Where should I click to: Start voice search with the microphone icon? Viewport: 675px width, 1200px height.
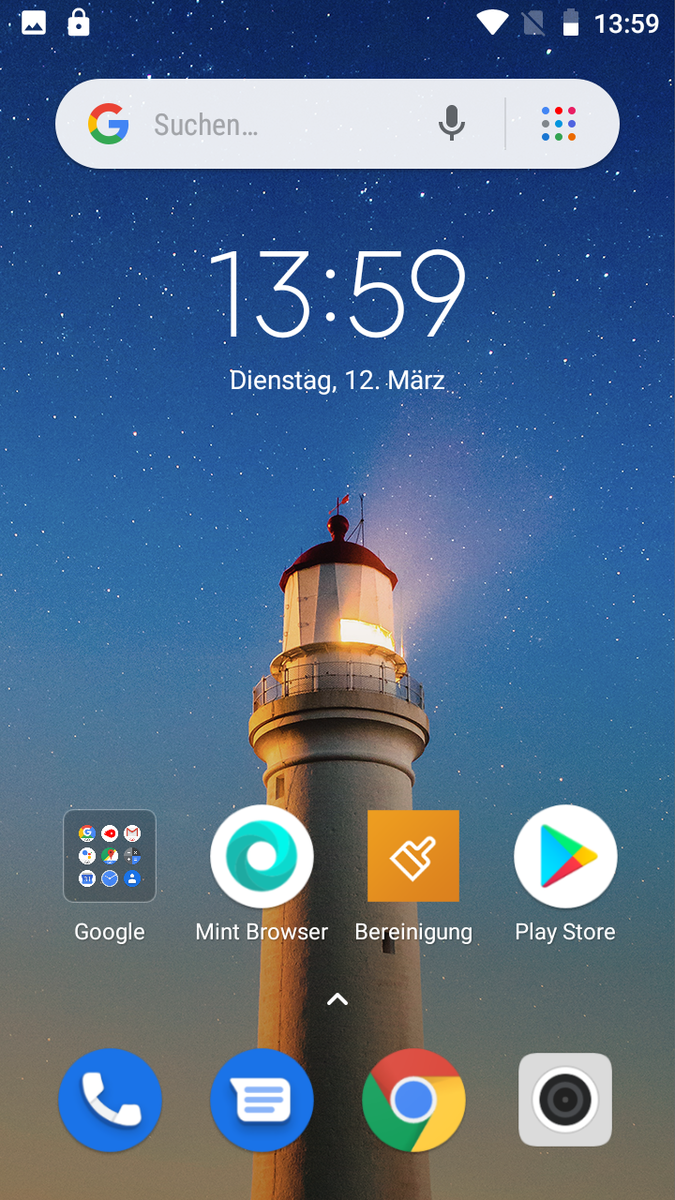click(452, 124)
